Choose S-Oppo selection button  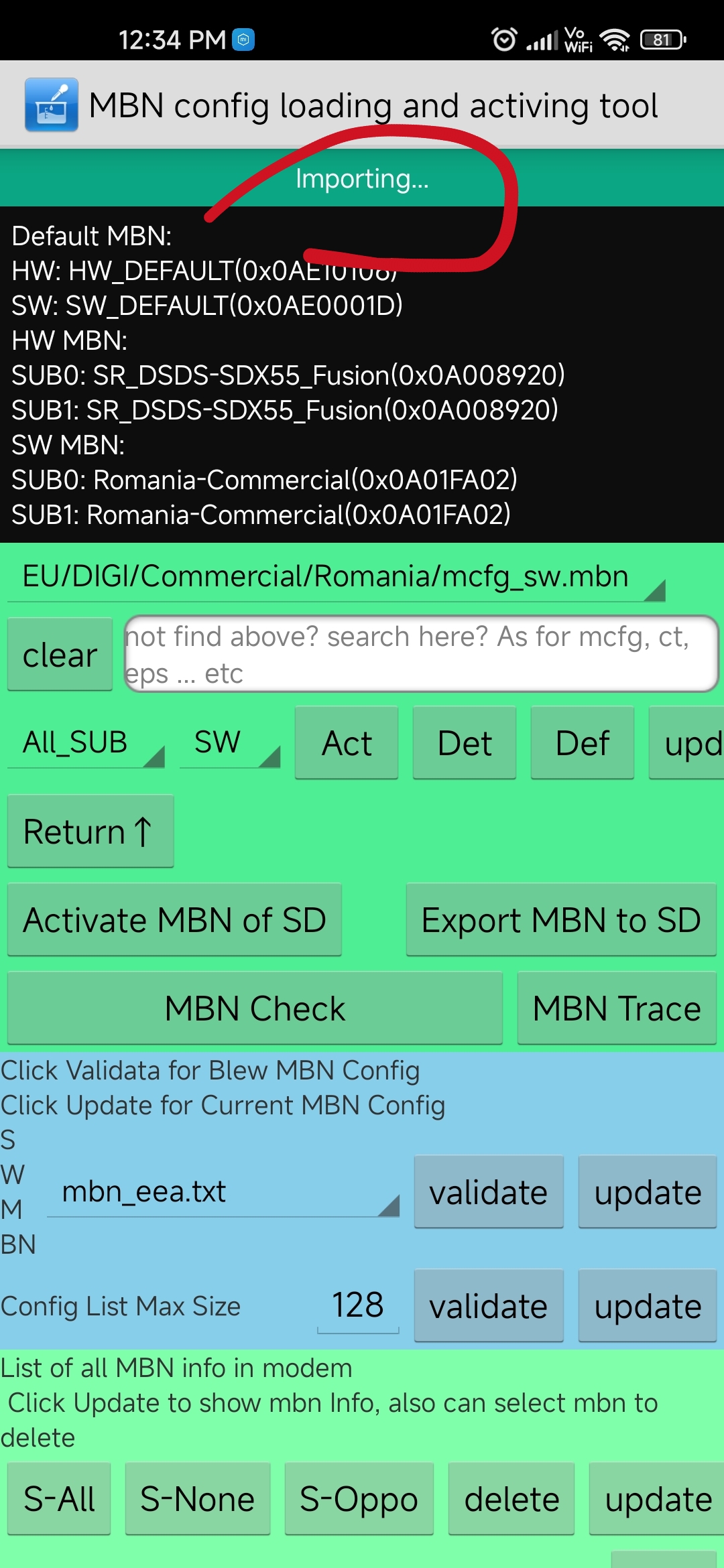359,1499
